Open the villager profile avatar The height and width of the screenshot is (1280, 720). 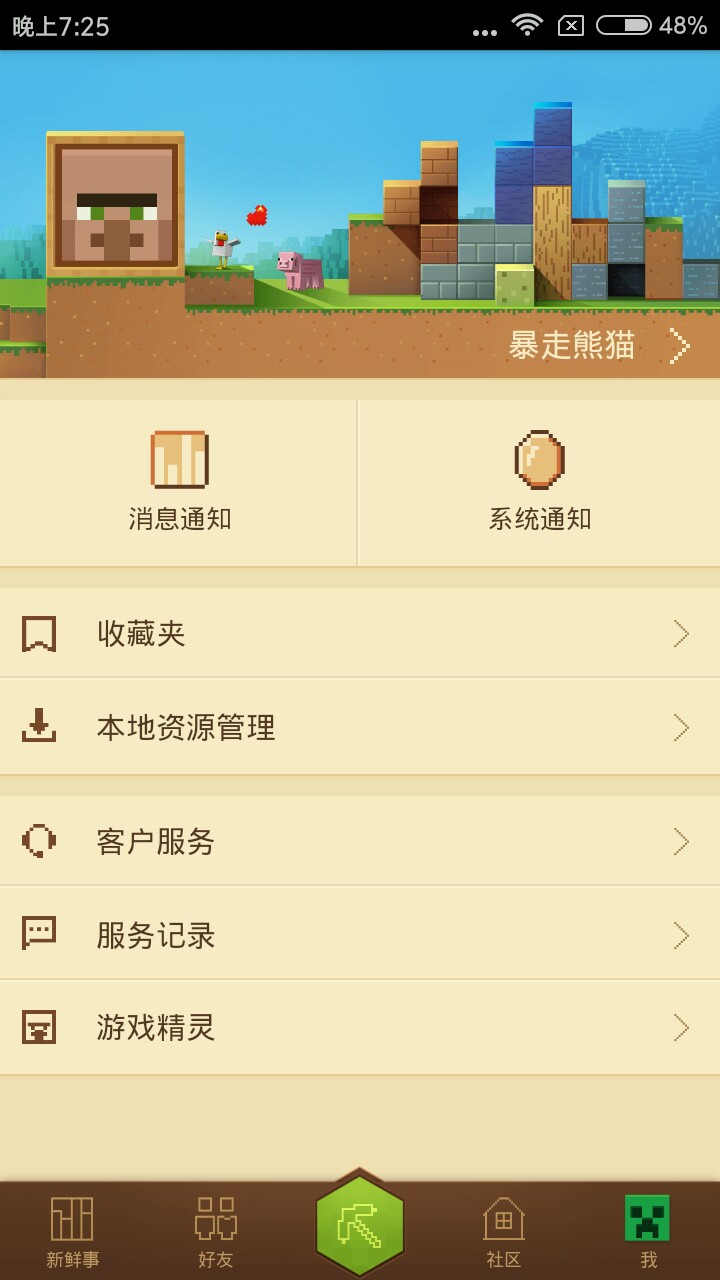coord(116,204)
